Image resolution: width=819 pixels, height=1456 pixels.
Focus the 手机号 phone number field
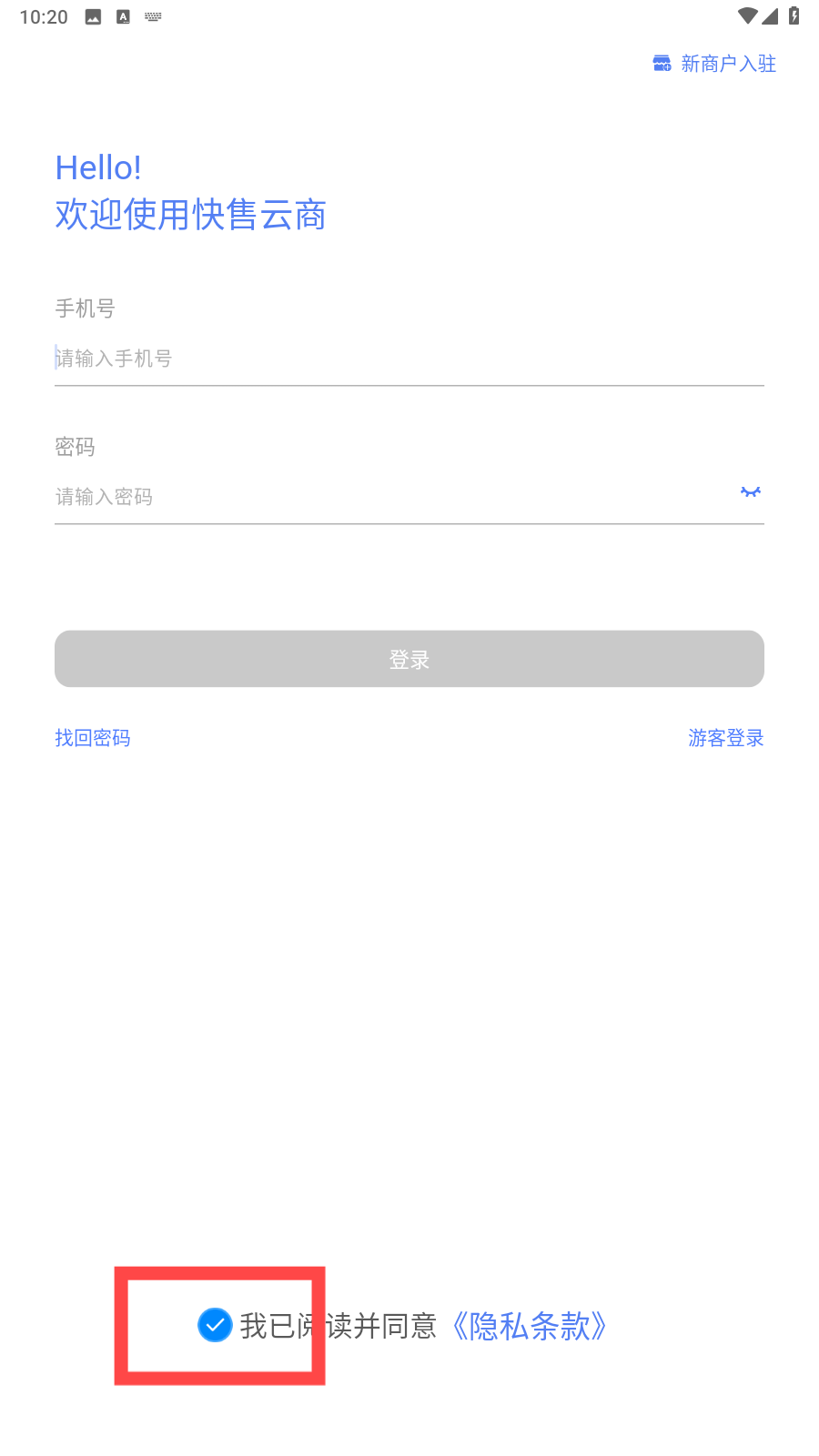point(409,359)
